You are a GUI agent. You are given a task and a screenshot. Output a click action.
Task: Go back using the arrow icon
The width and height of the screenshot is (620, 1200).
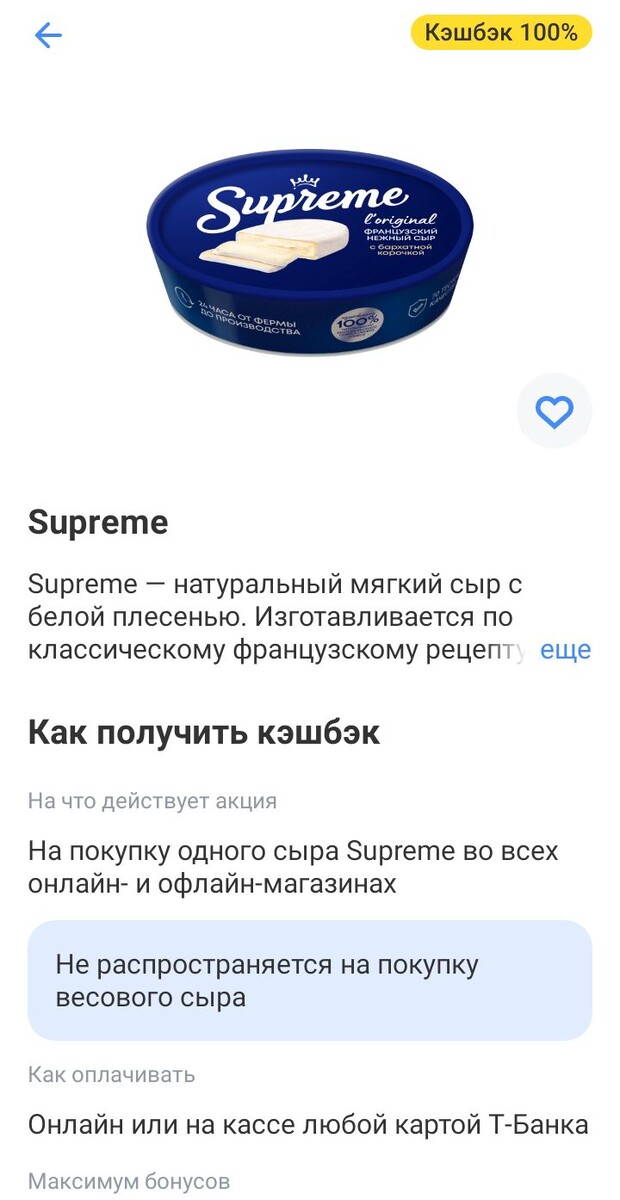[x=48, y=36]
